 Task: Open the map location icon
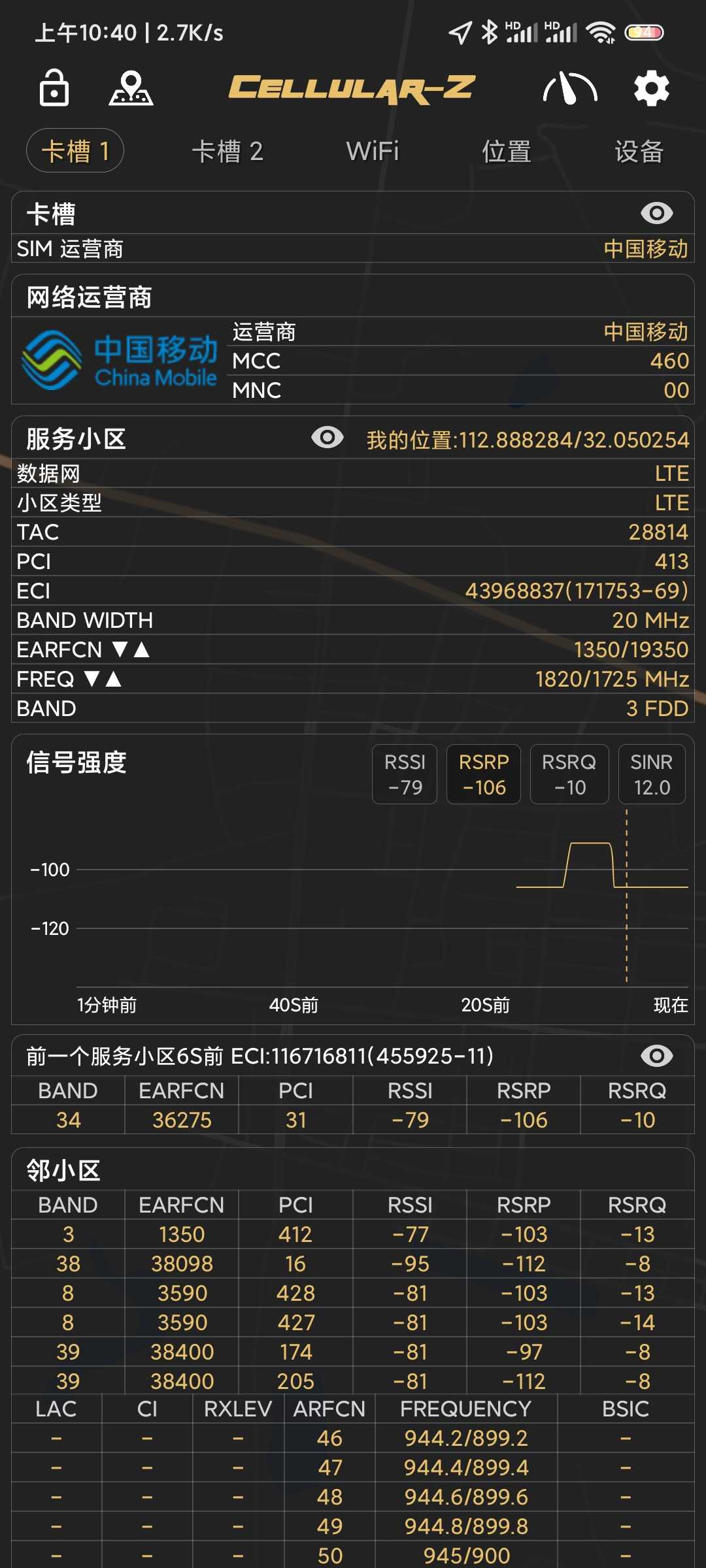click(131, 88)
